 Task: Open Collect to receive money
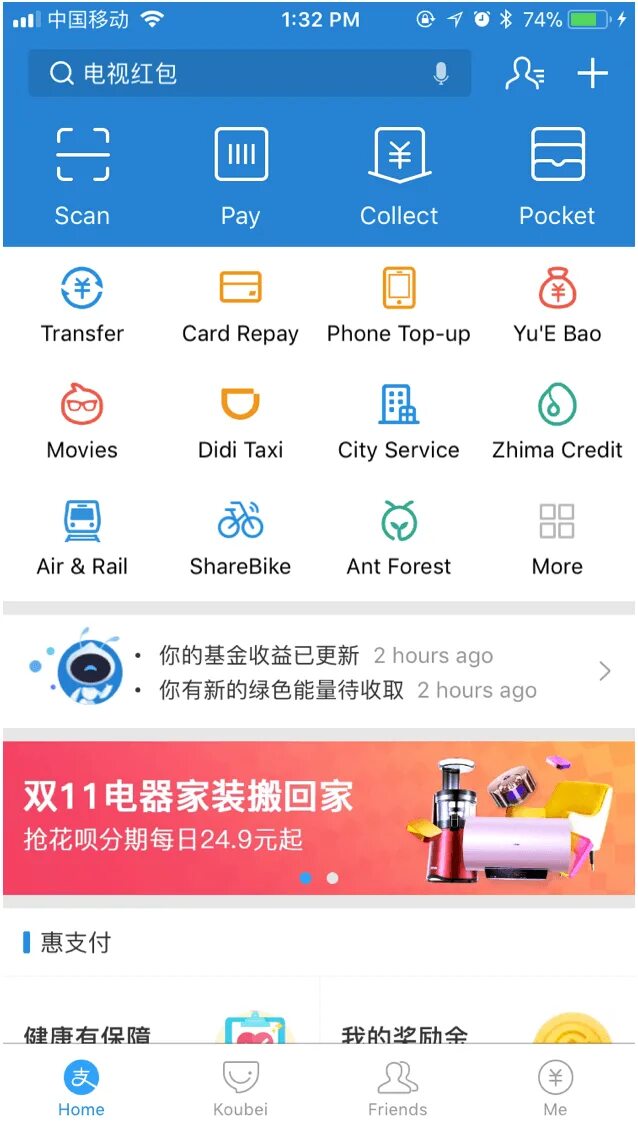[399, 175]
